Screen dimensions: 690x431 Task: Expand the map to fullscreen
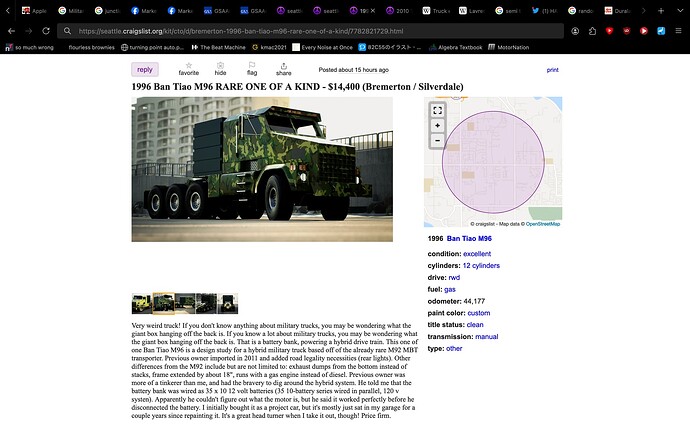(438, 110)
